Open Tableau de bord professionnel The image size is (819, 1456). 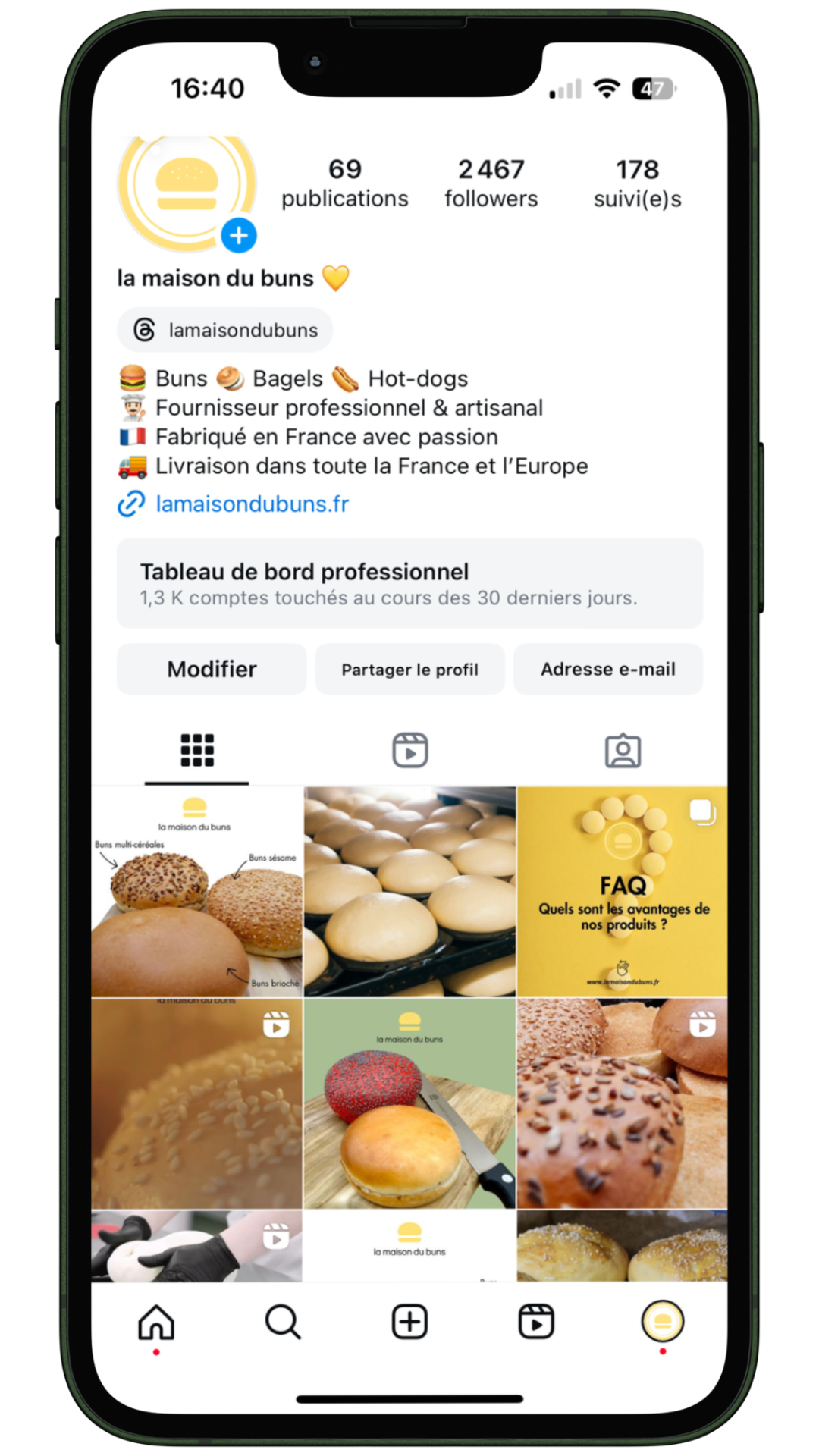click(x=409, y=583)
